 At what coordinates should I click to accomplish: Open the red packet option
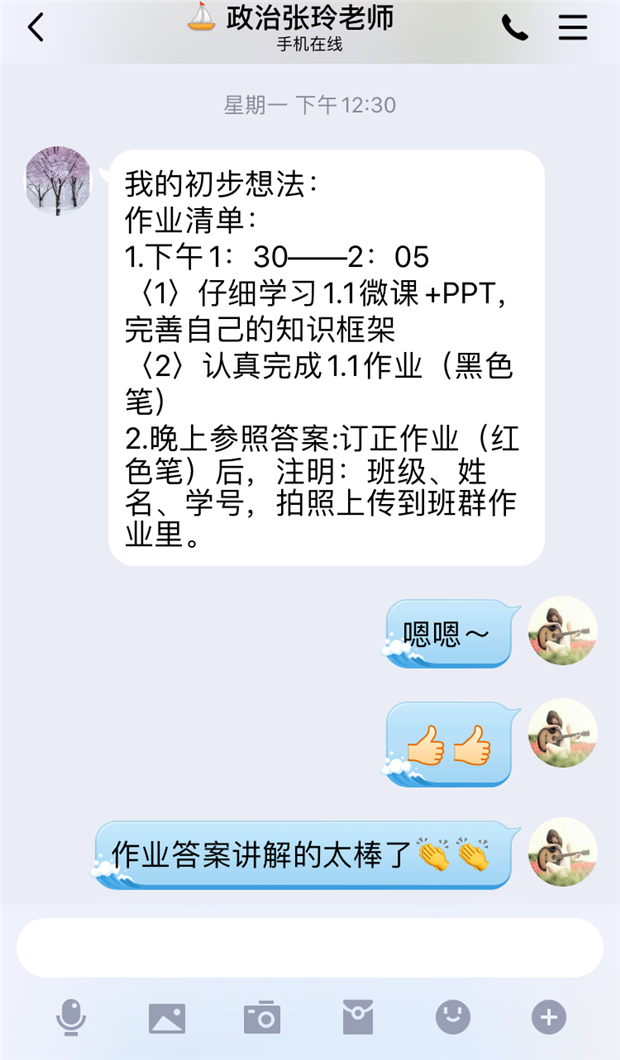[x=357, y=1018]
